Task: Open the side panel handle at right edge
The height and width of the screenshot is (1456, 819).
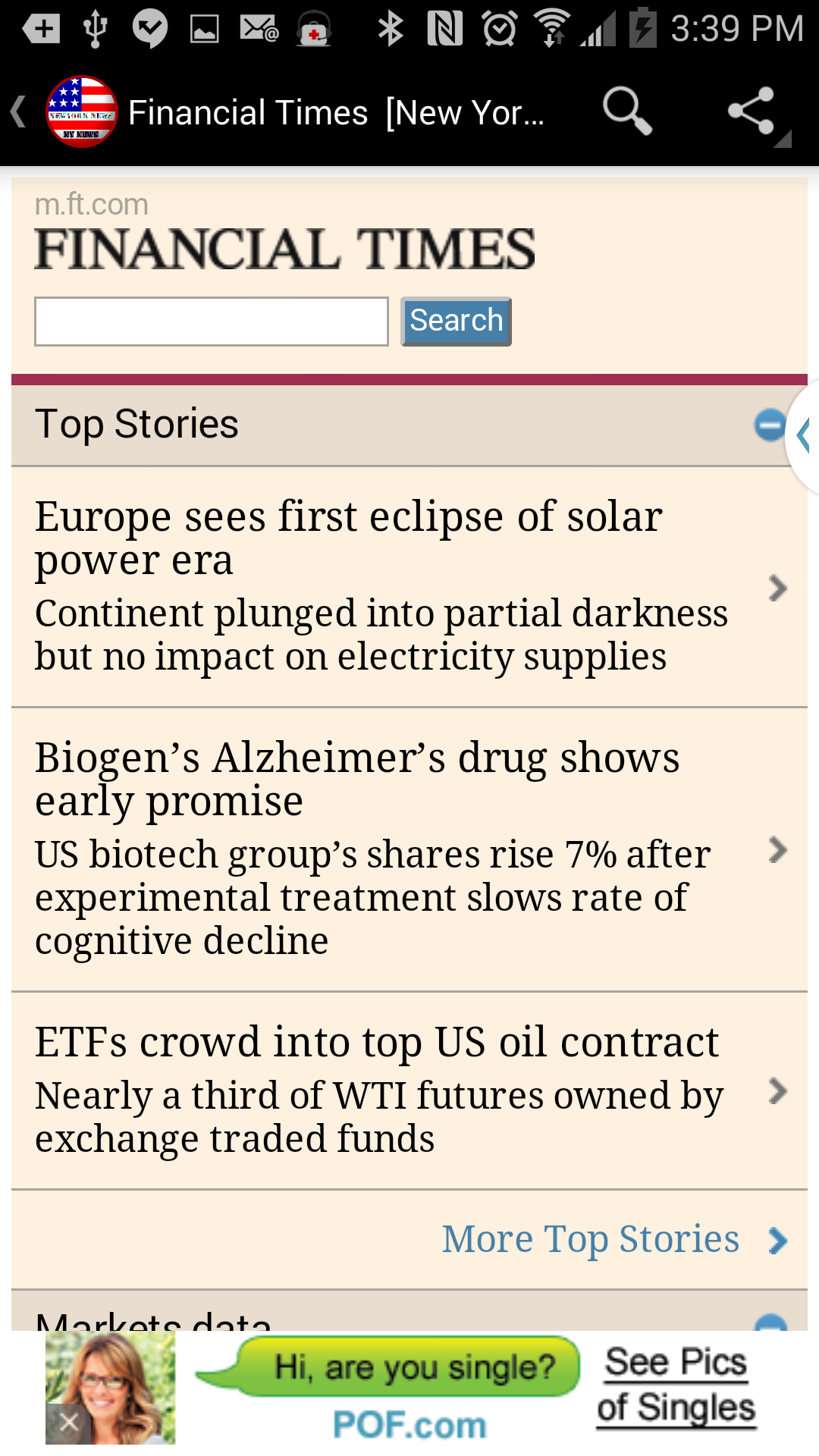Action: pos(805,435)
